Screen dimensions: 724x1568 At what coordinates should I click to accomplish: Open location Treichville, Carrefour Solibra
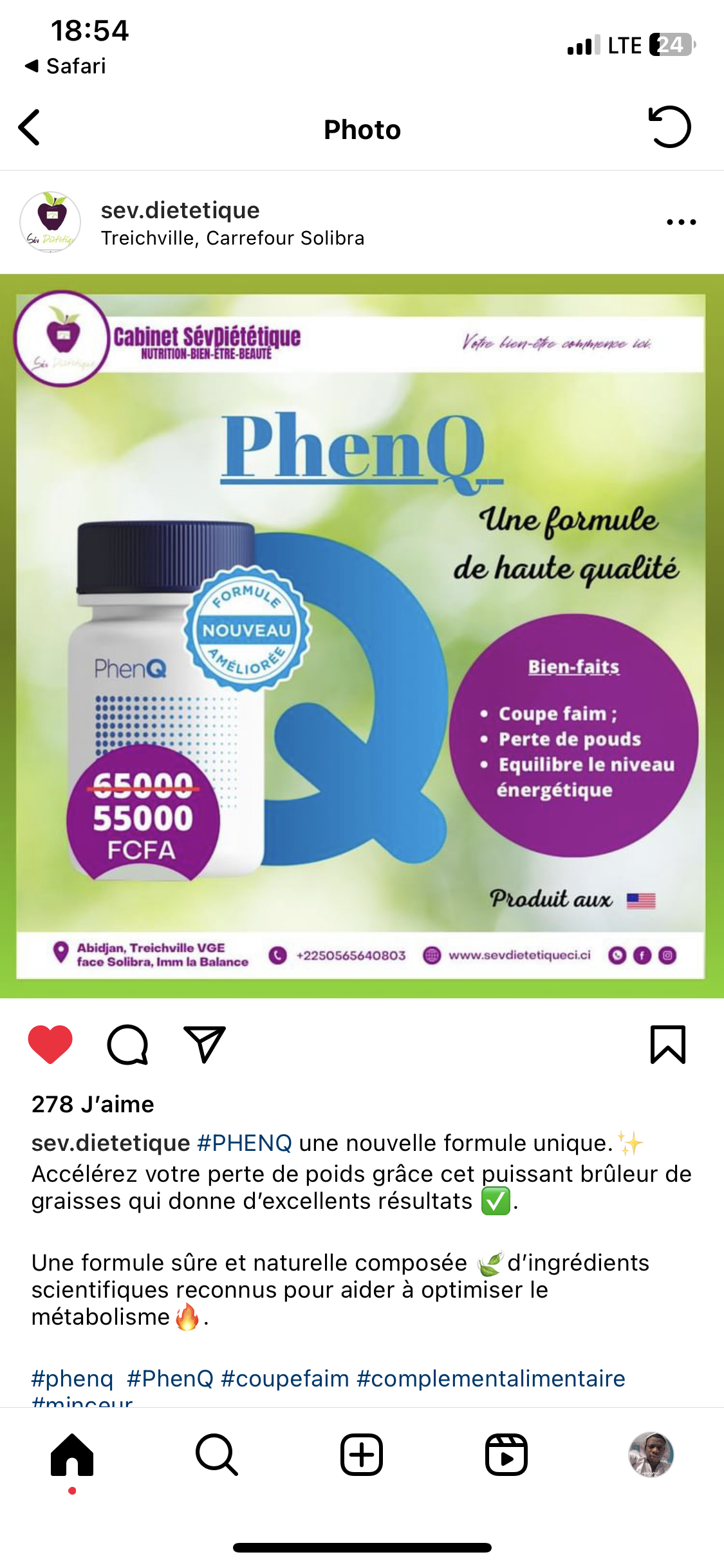(232, 238)
